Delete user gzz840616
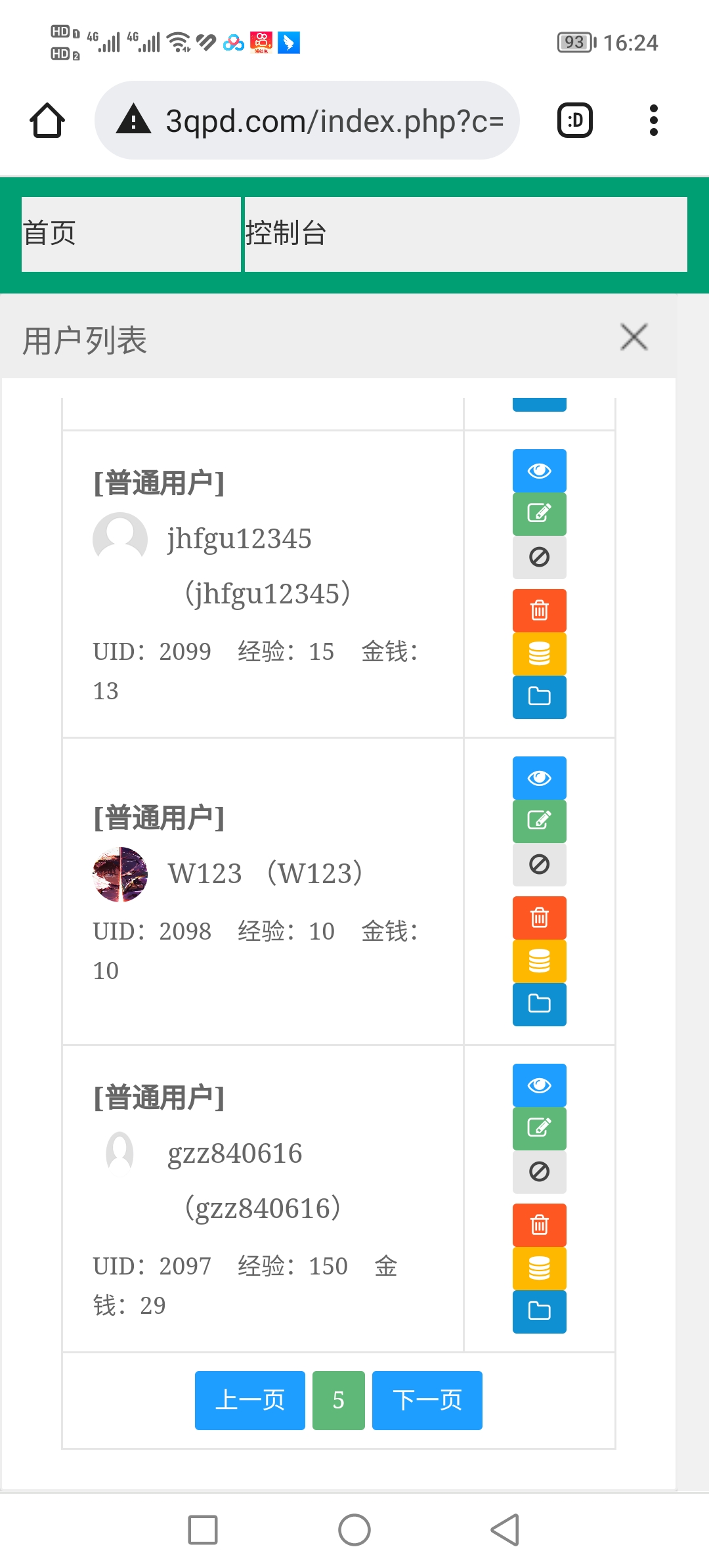The image size is (709, 1568). 540,1225
